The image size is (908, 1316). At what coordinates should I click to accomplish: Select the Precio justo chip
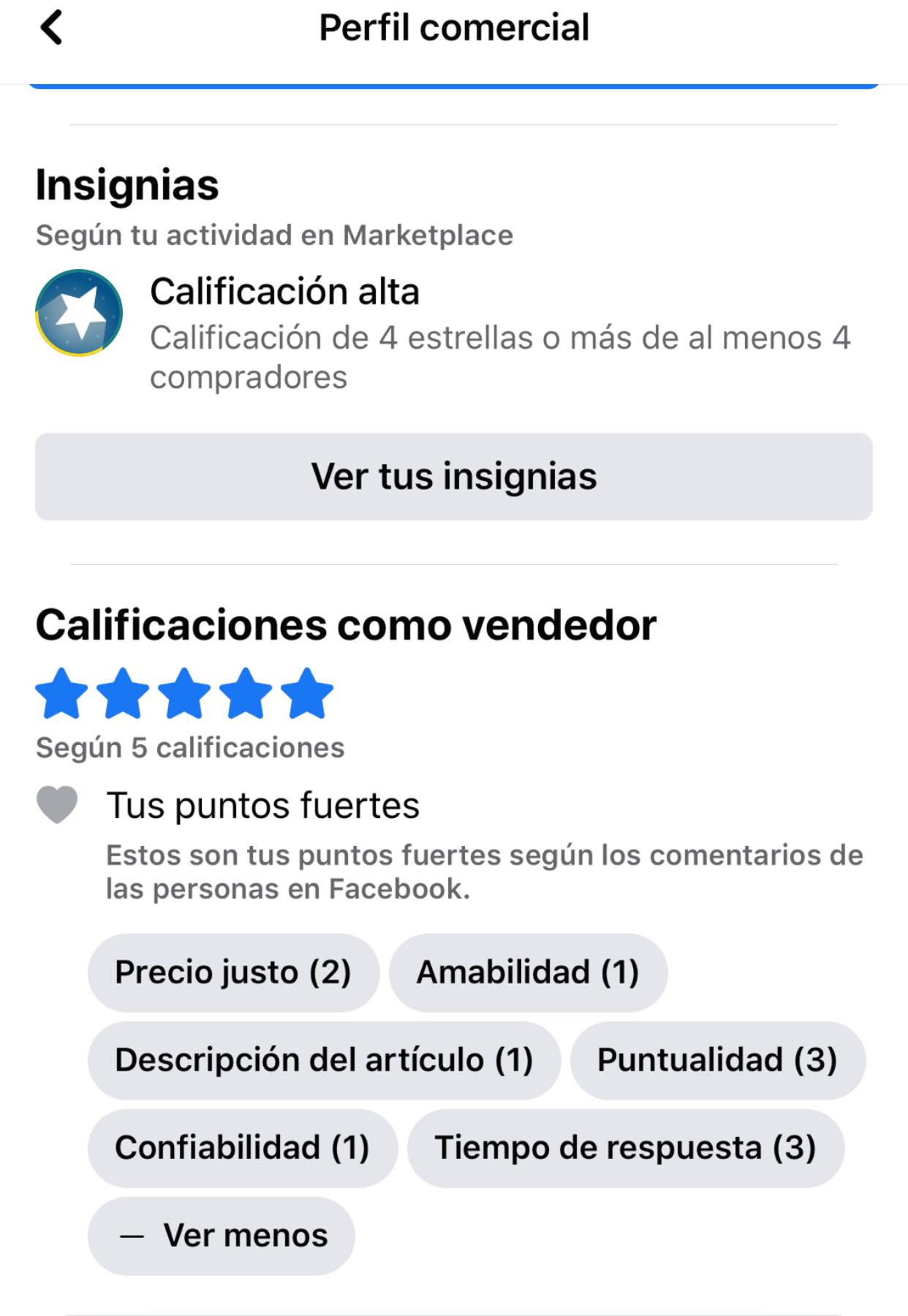tap(233, 972)
